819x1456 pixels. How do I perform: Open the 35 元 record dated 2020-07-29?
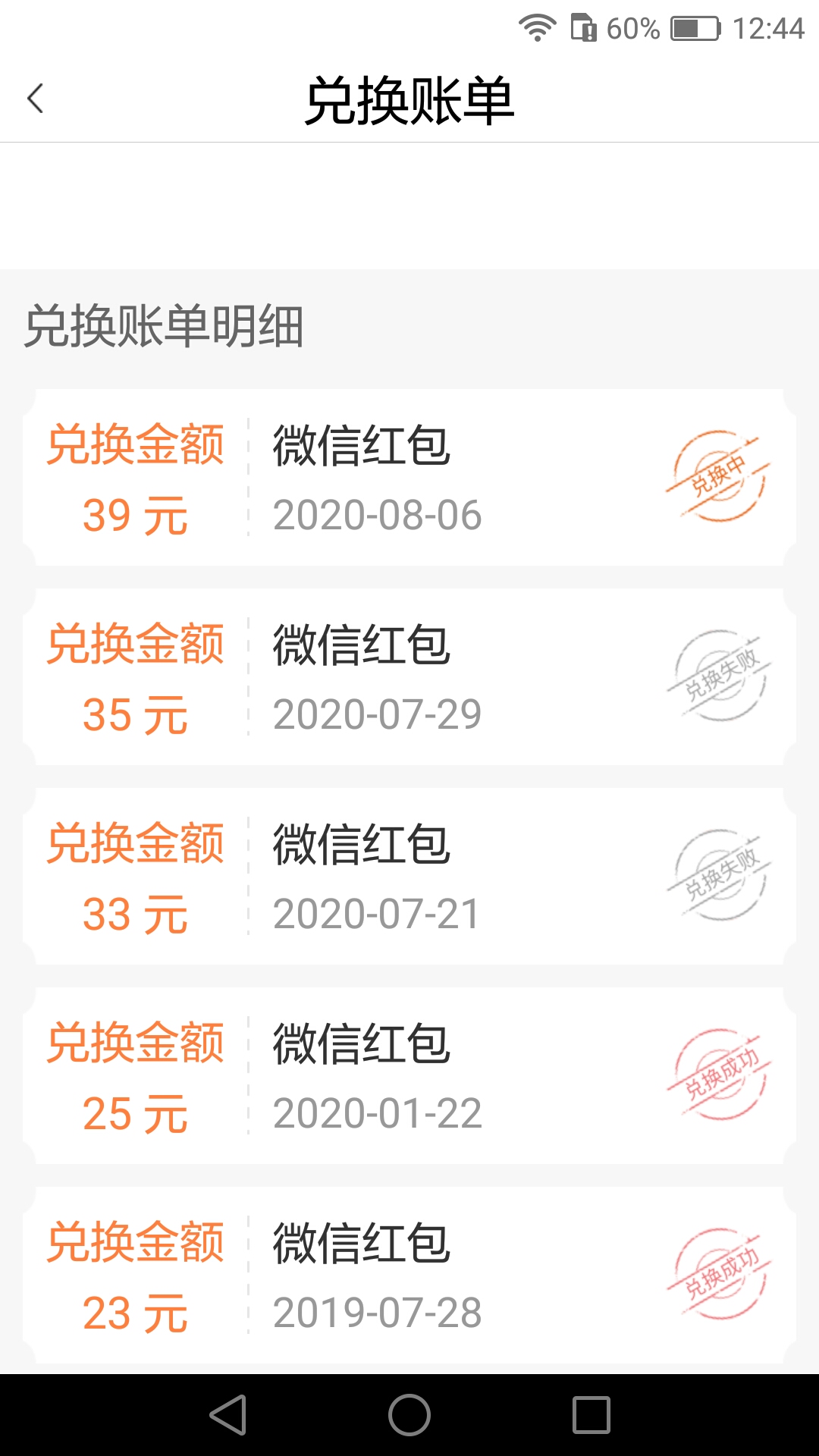click(409, 677)
